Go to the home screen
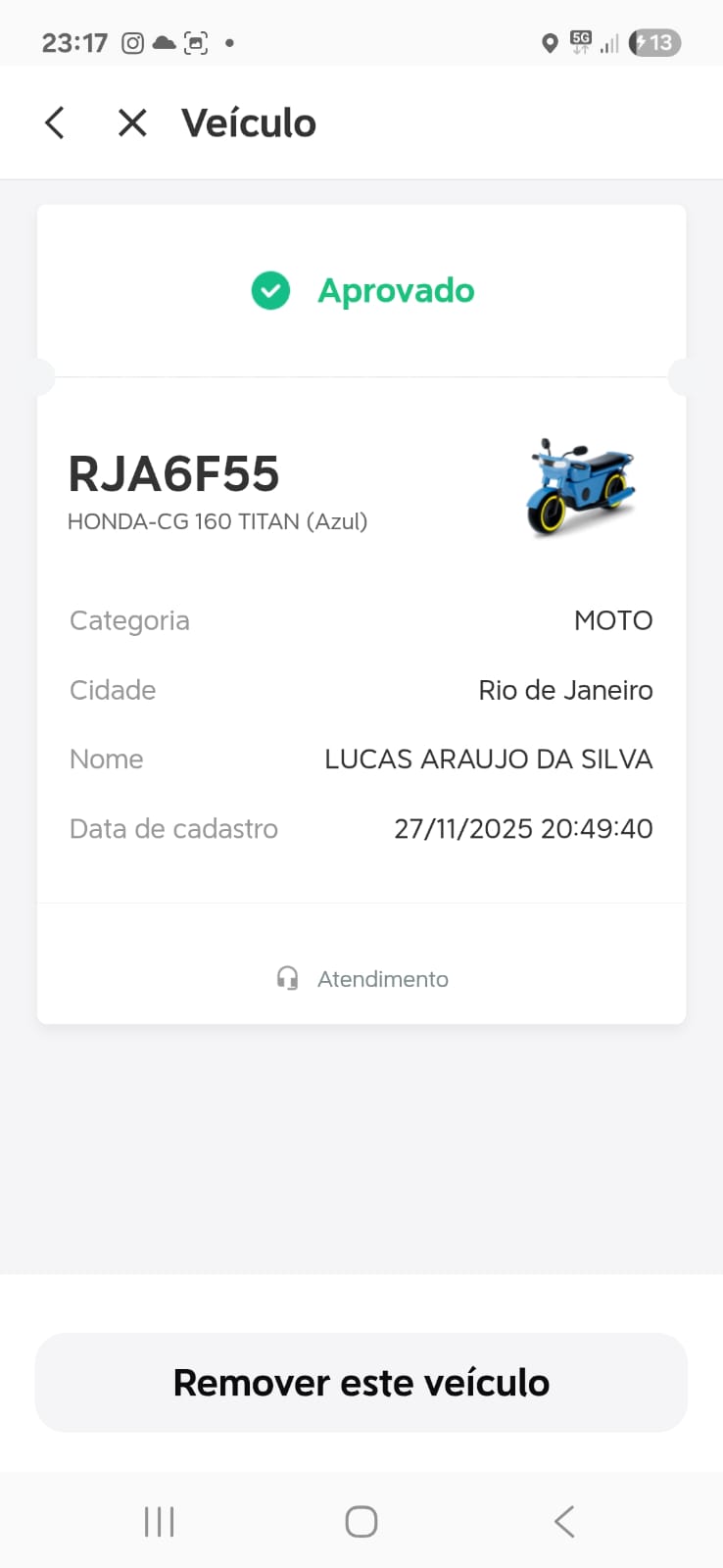This screenshot has width=723, height=1568. tap(361, 1522)
